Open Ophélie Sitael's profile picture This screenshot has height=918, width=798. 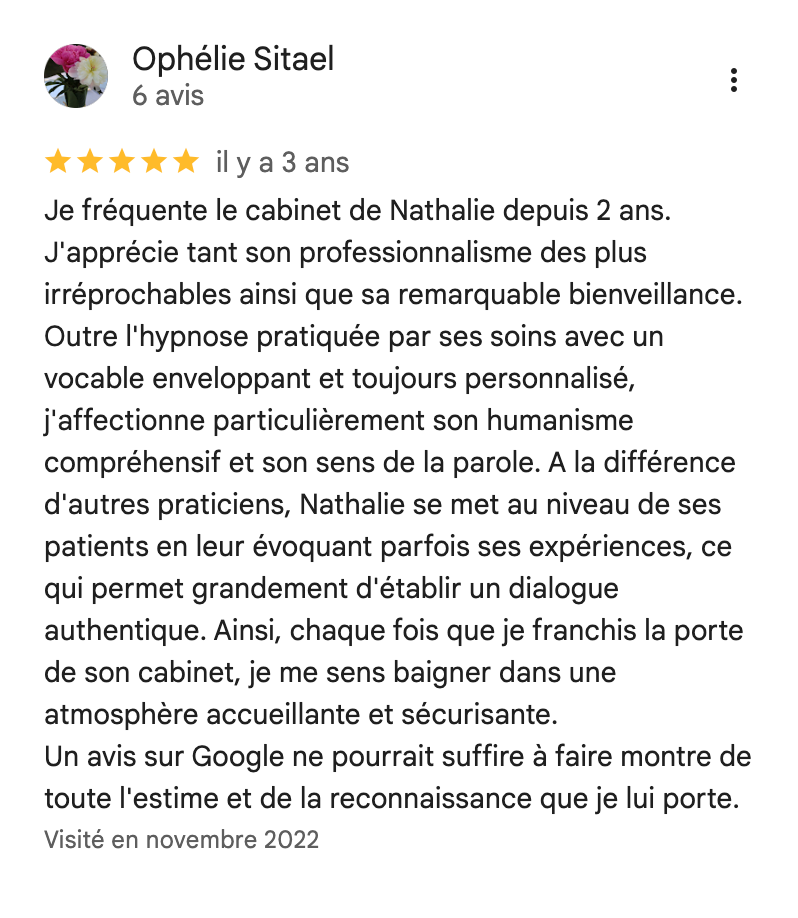[77, 76]
